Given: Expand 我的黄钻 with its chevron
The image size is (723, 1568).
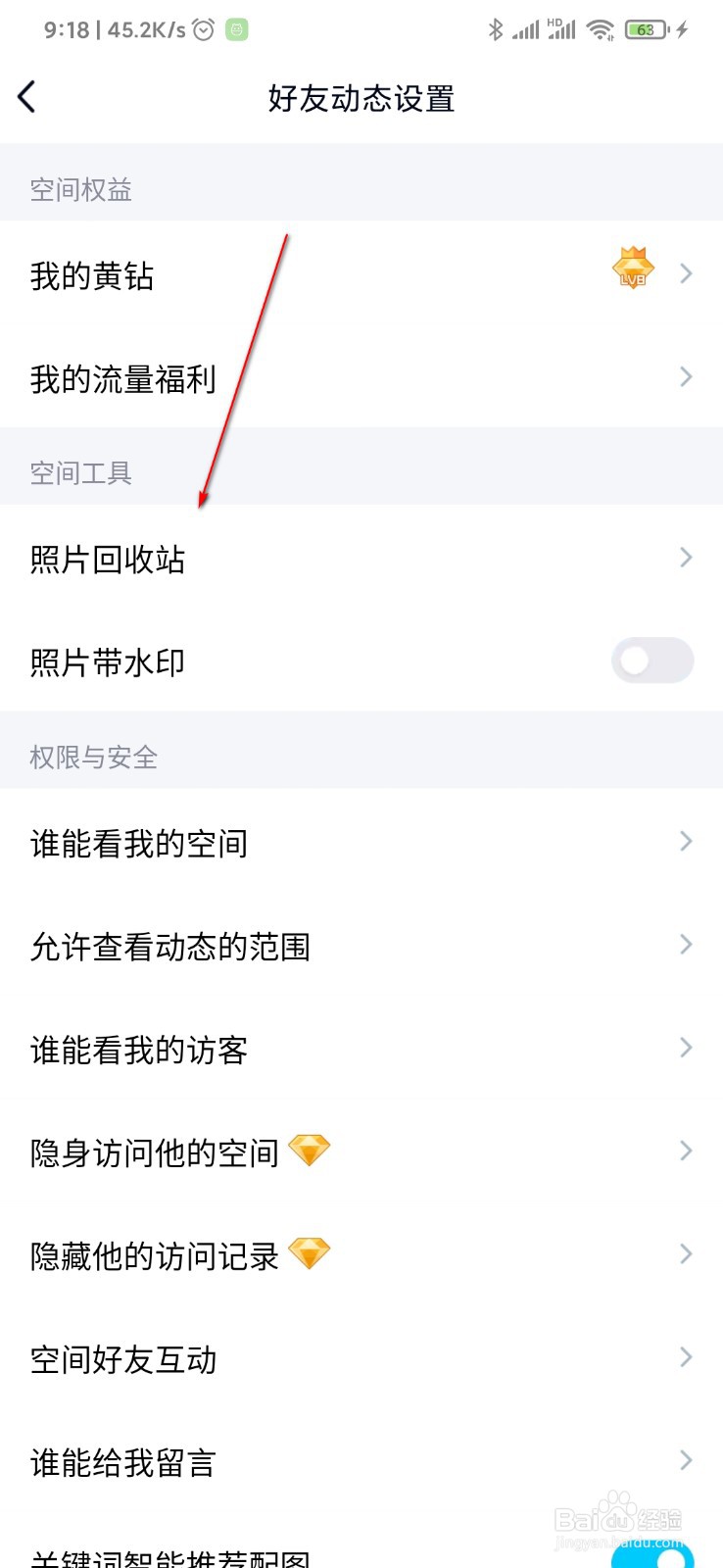Looking at the screenshot, I should (x=685, y=274).
